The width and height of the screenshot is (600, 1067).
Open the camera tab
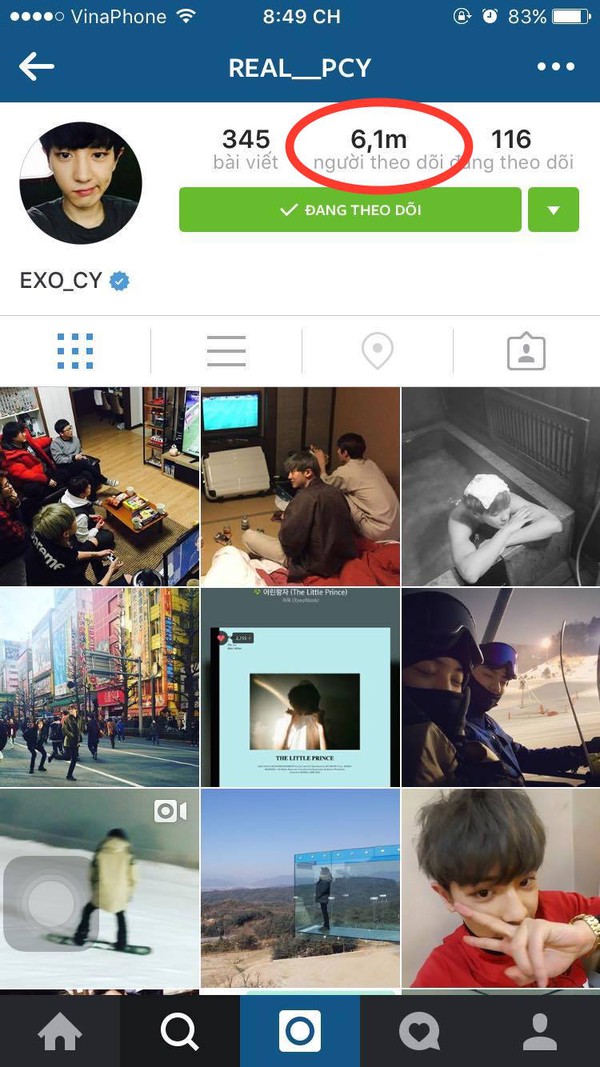300,1032
